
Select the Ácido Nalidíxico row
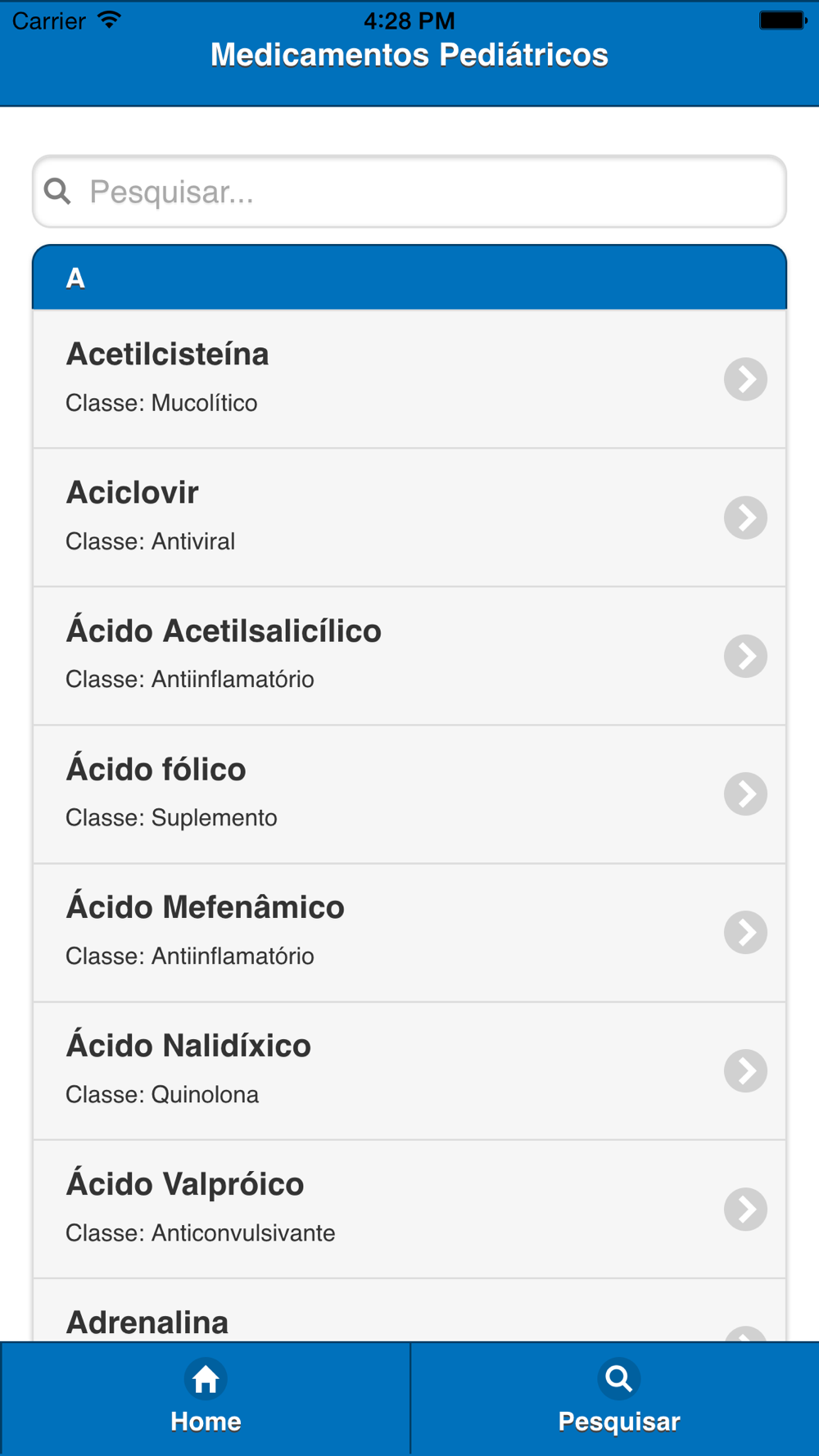pos(409,1071)
